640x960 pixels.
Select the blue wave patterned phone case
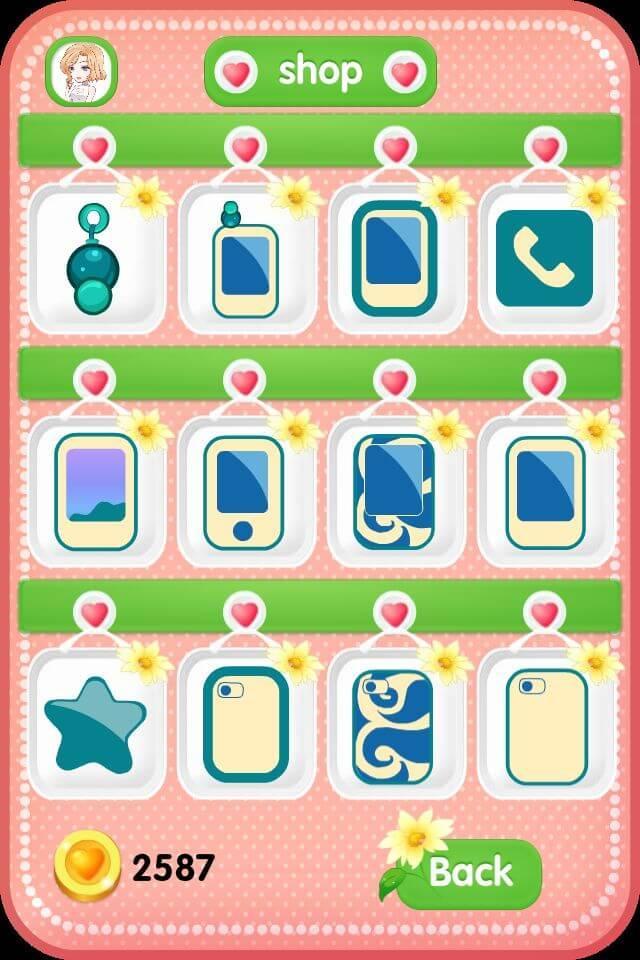pyautogui.click(x=393, y=725)
